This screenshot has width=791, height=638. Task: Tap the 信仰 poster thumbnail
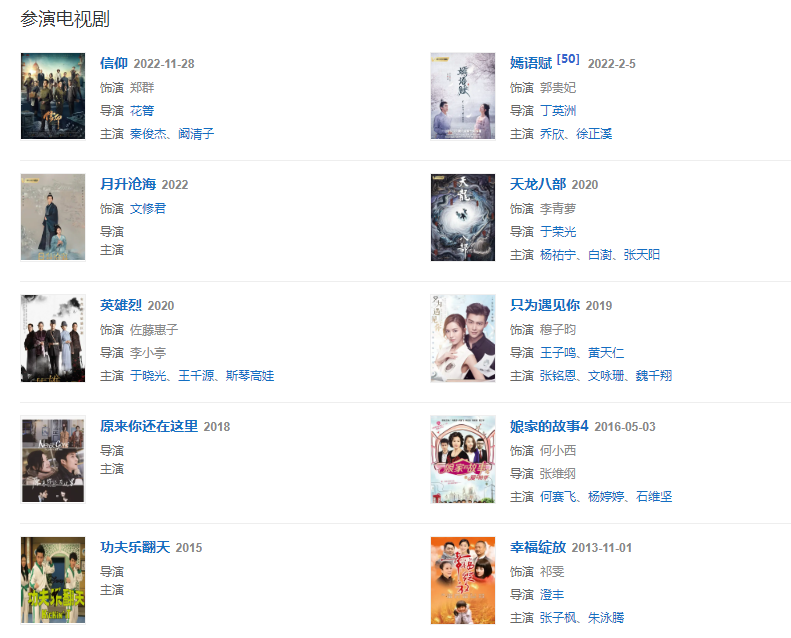[53, 96]
